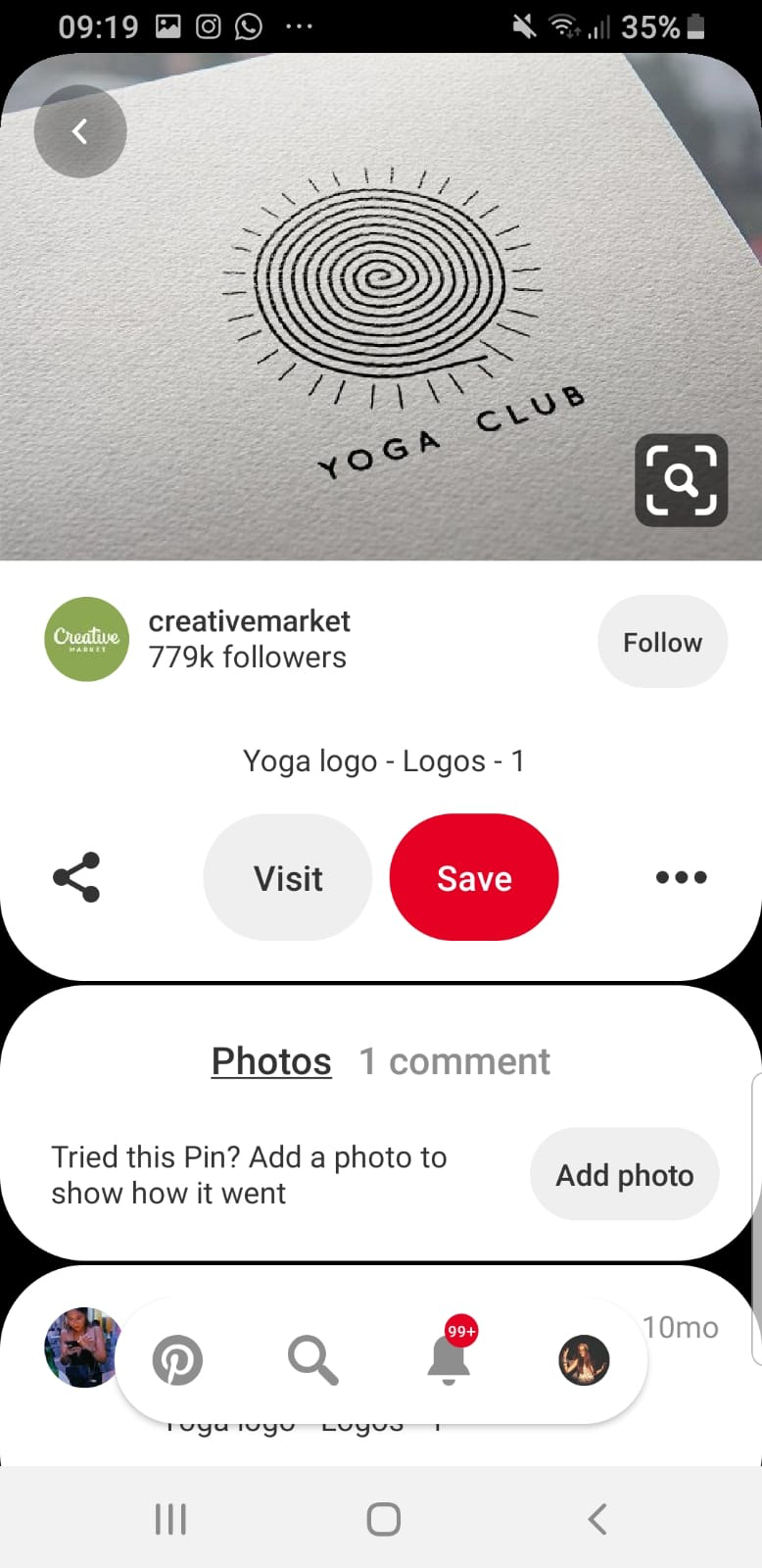The height and width of the screenshot is (1568, 762).
Task: Save this pin to a board
Action: pos(474,877)
